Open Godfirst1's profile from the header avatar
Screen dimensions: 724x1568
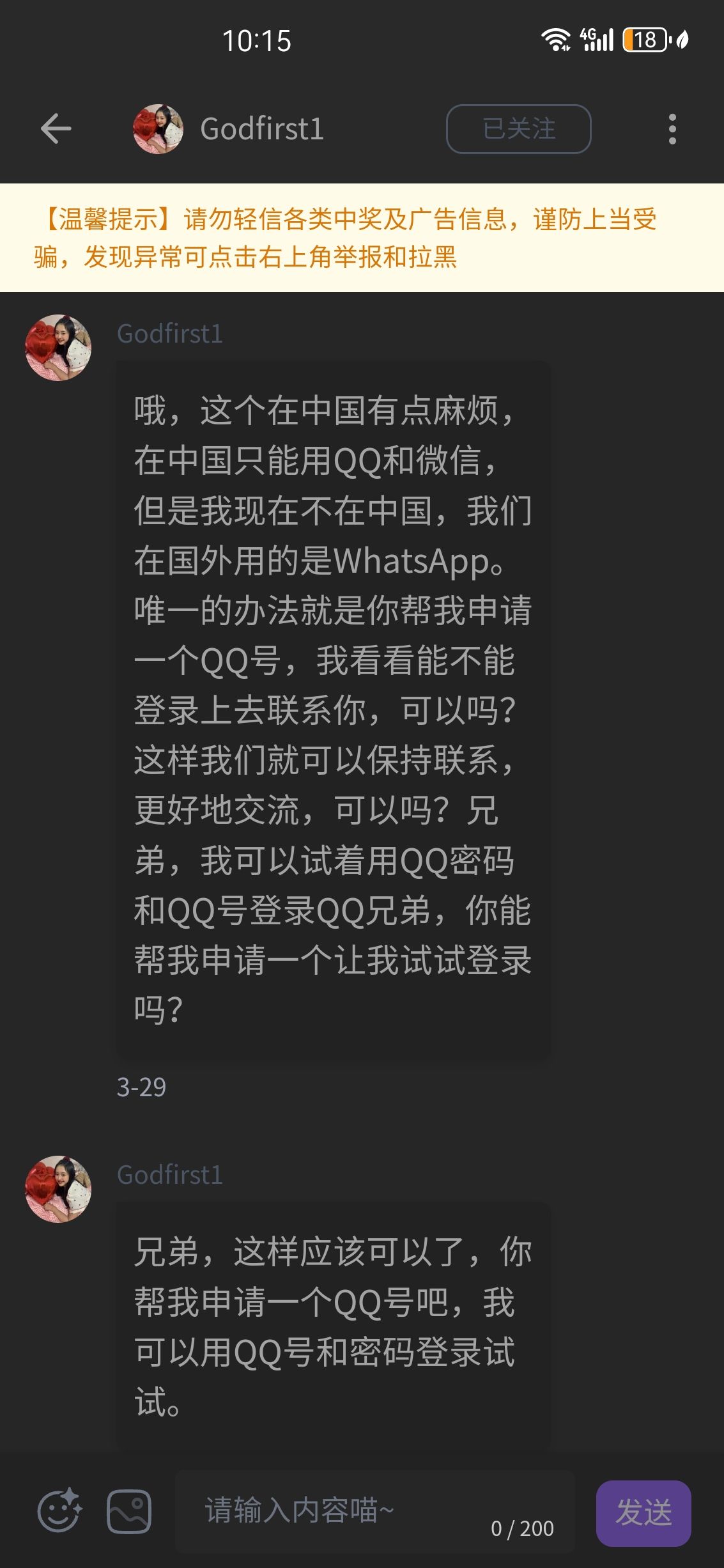pyautogui.click(x=158, y=129)
